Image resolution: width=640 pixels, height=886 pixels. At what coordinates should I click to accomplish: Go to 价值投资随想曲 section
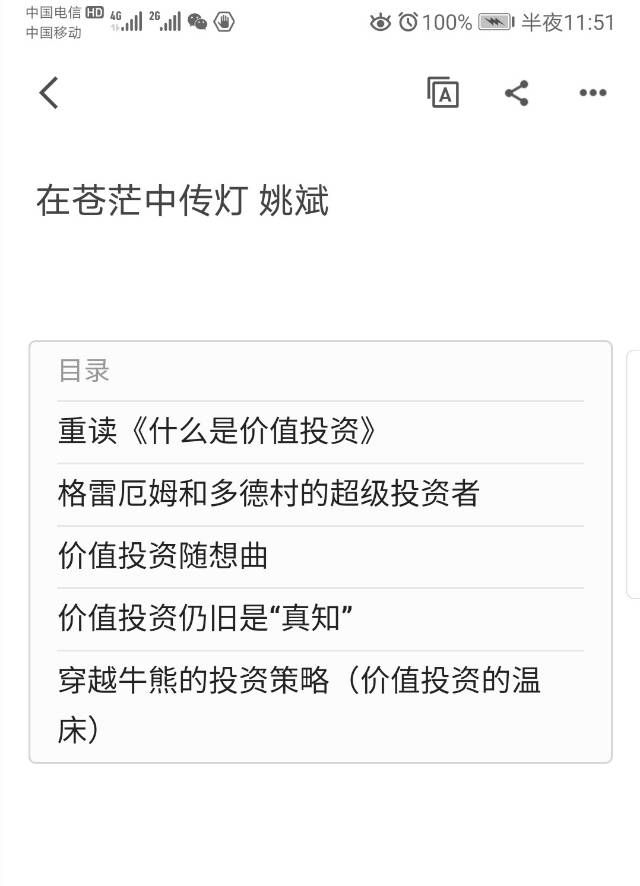(x=163, y=557)
